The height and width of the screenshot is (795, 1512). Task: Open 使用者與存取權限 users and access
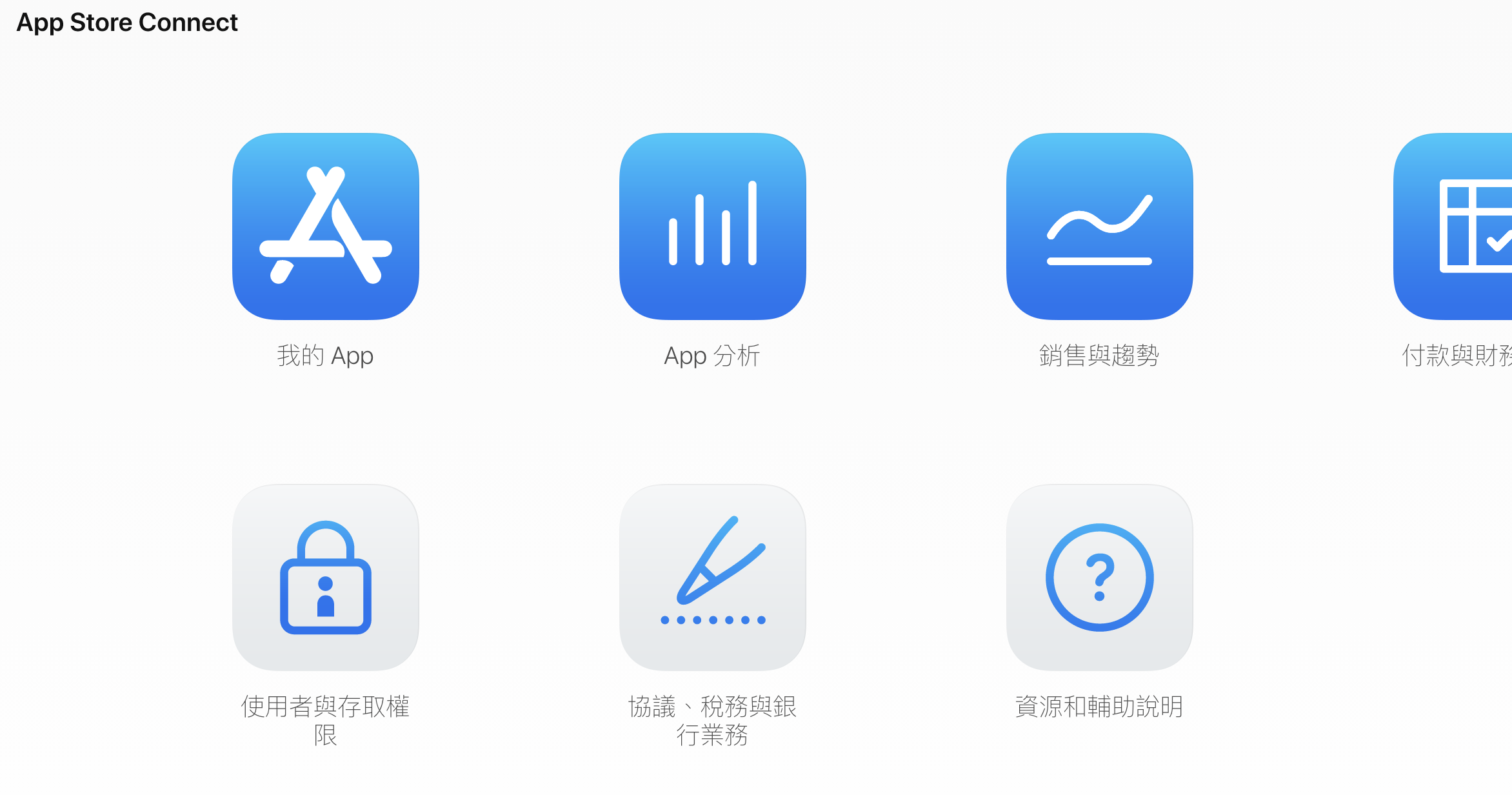[x=326, y=578]
